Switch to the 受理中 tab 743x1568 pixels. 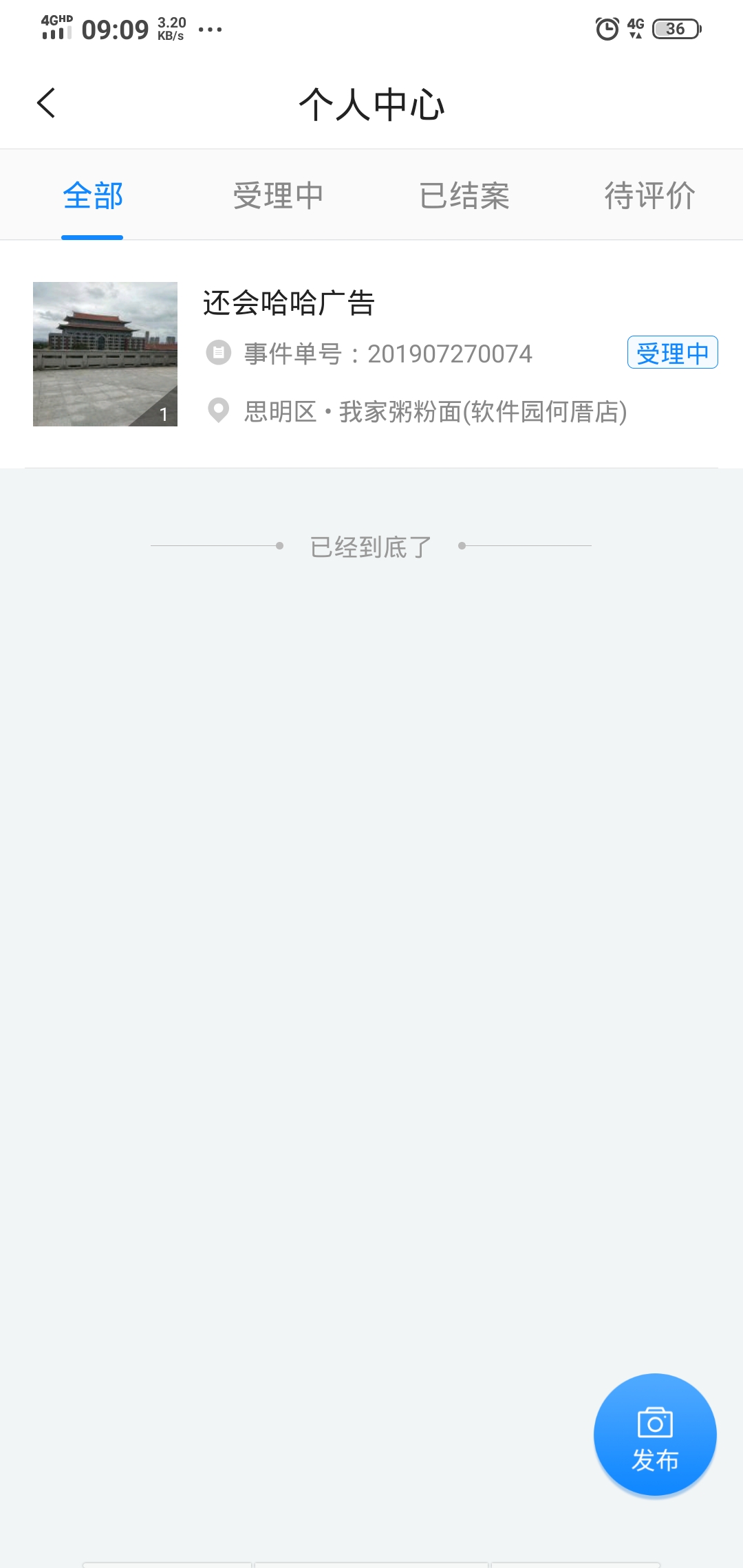click(x=278, y=196)
